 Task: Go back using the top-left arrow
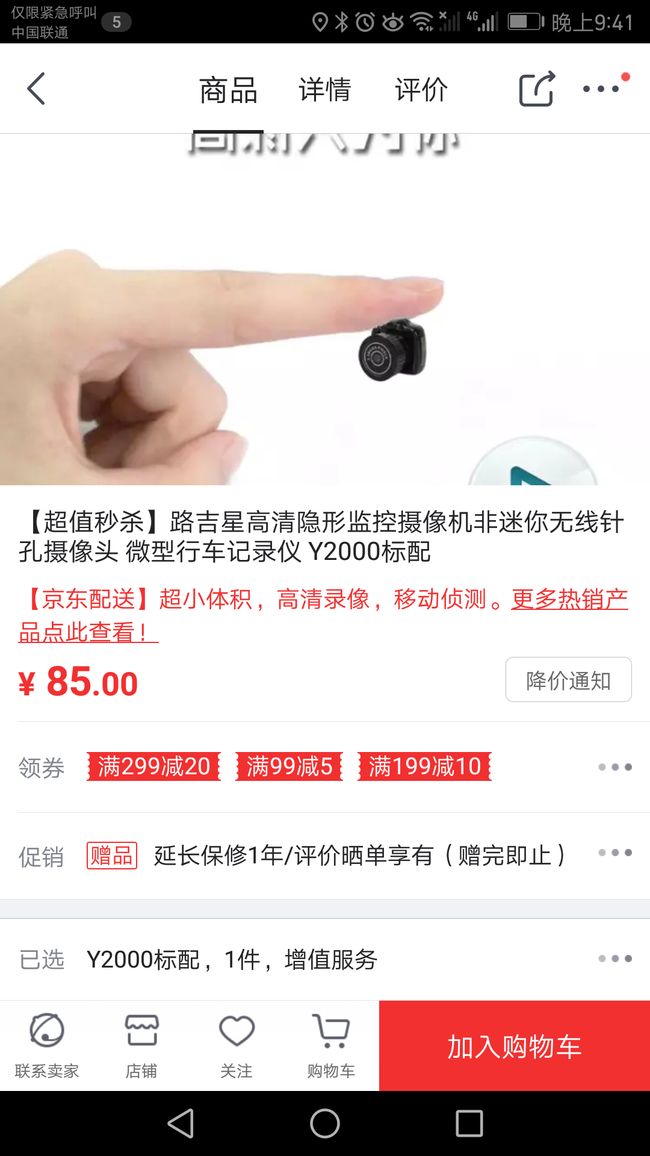[x=36, y=89]
